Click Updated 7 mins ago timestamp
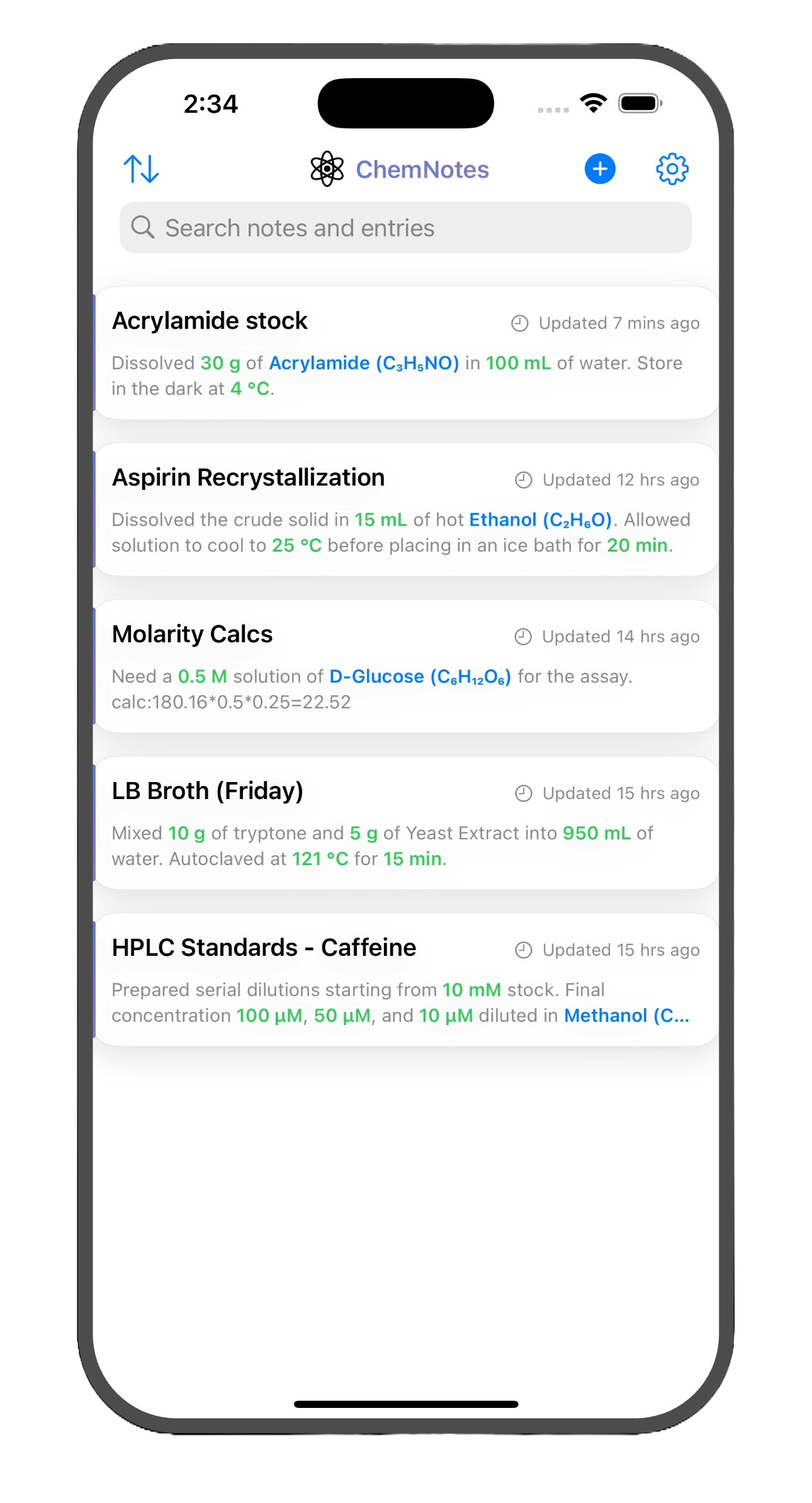The width and height of the screenshot is (812, 1503). (x=618, y=323)
